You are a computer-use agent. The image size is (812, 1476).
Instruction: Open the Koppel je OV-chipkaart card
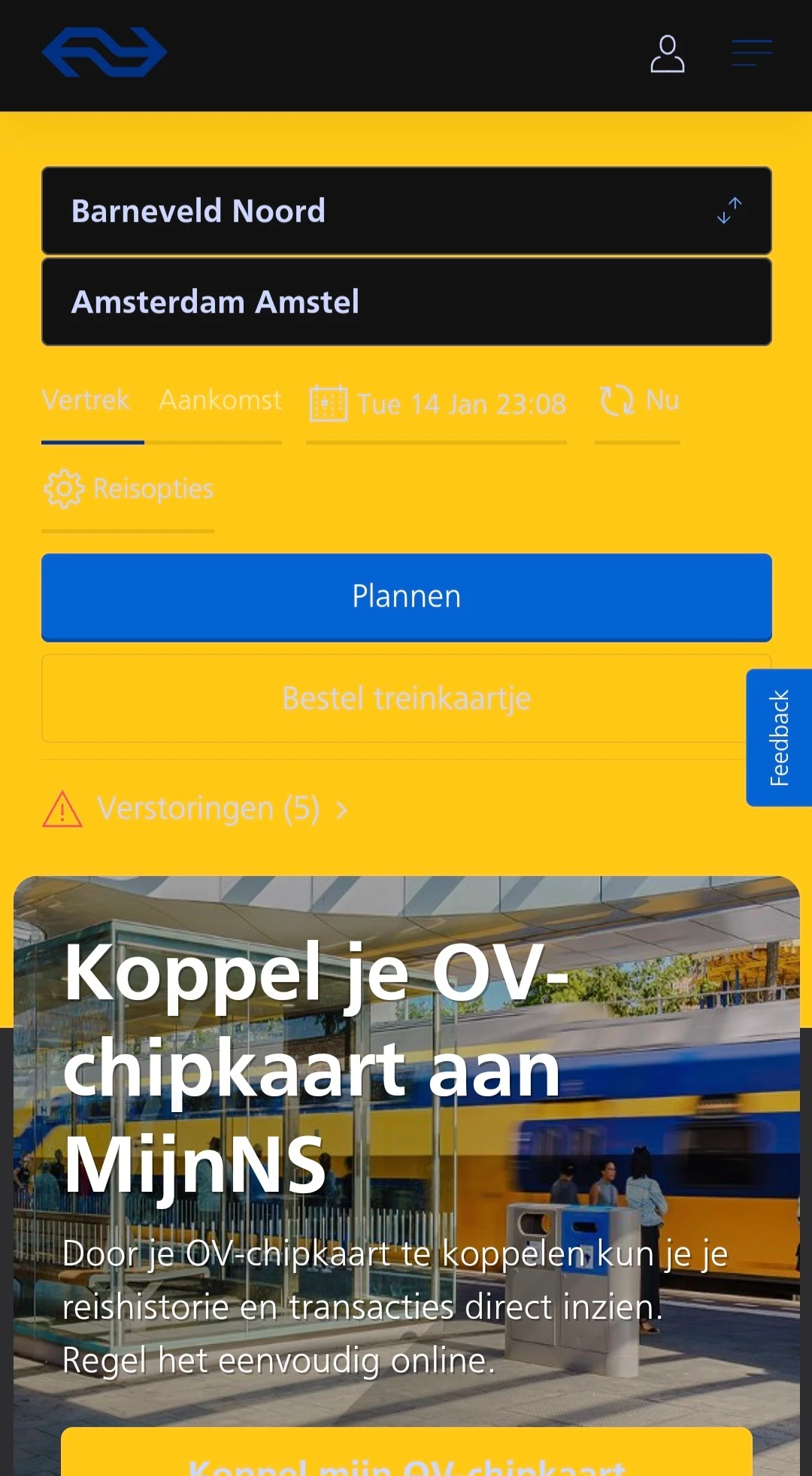click(406, 1128)
